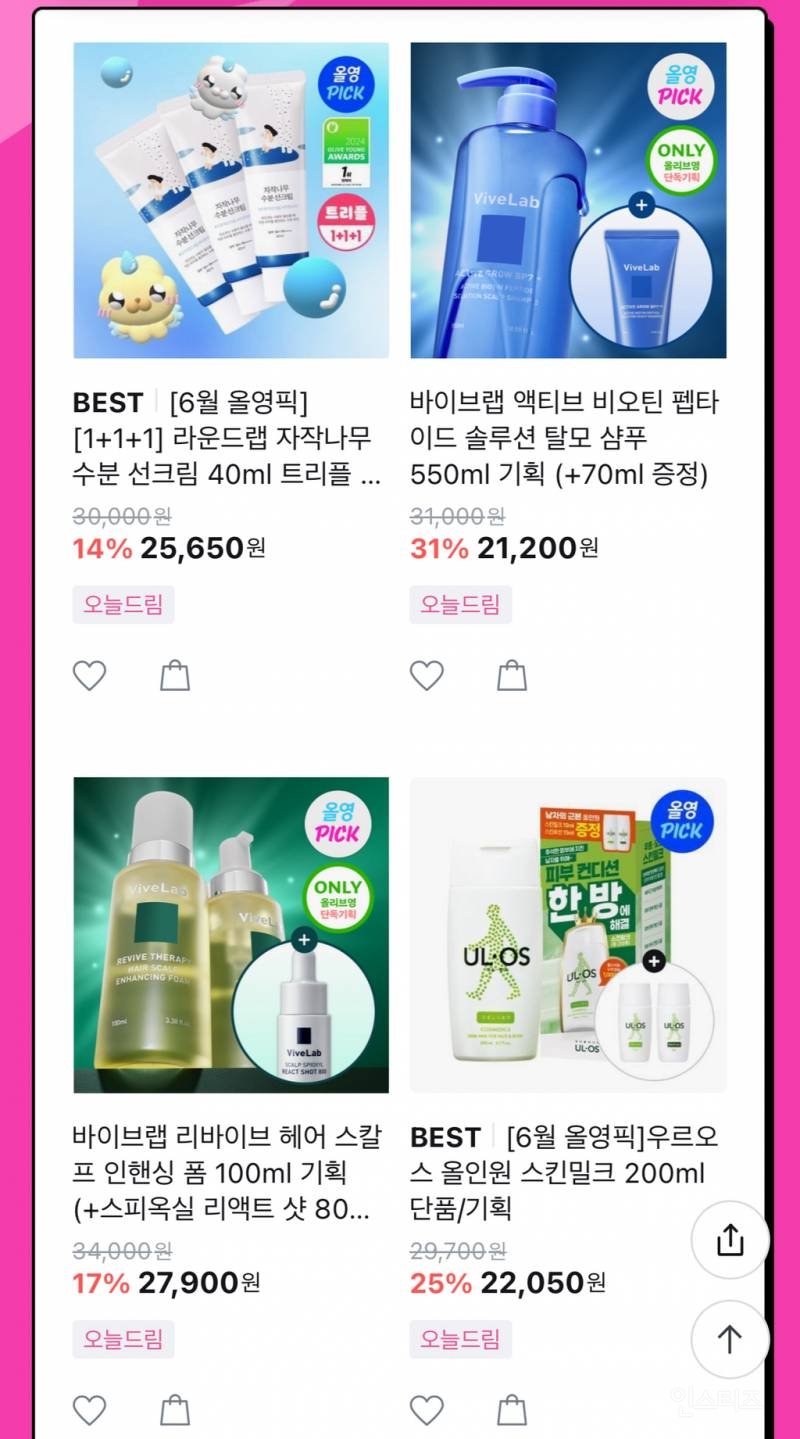Toggle wishlist heart for UL·OS skin milk
Image resolution: width=800 pixels, height=1439 pixels.
427,1408
